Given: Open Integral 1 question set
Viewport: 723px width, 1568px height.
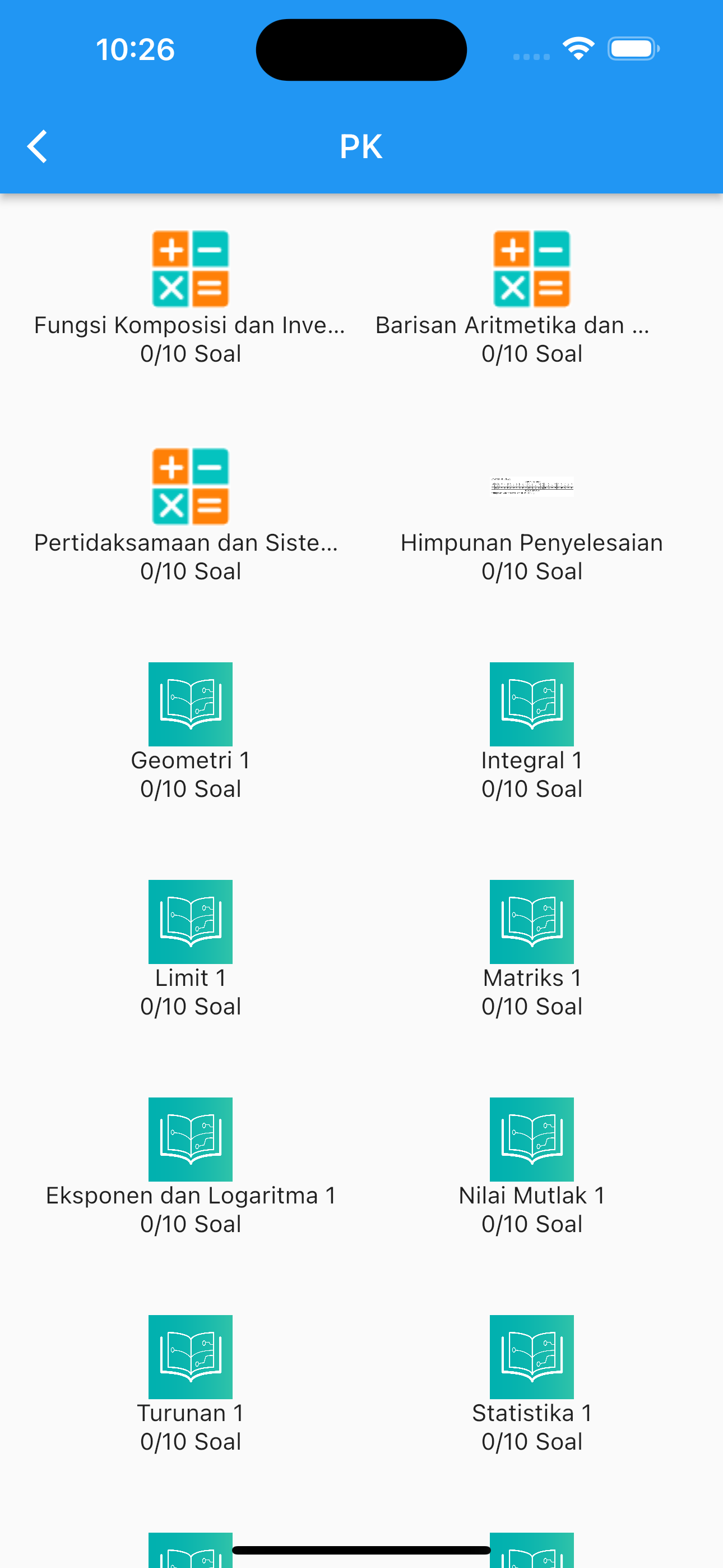Looking at the screenshot, I should [x=531, y=730].
